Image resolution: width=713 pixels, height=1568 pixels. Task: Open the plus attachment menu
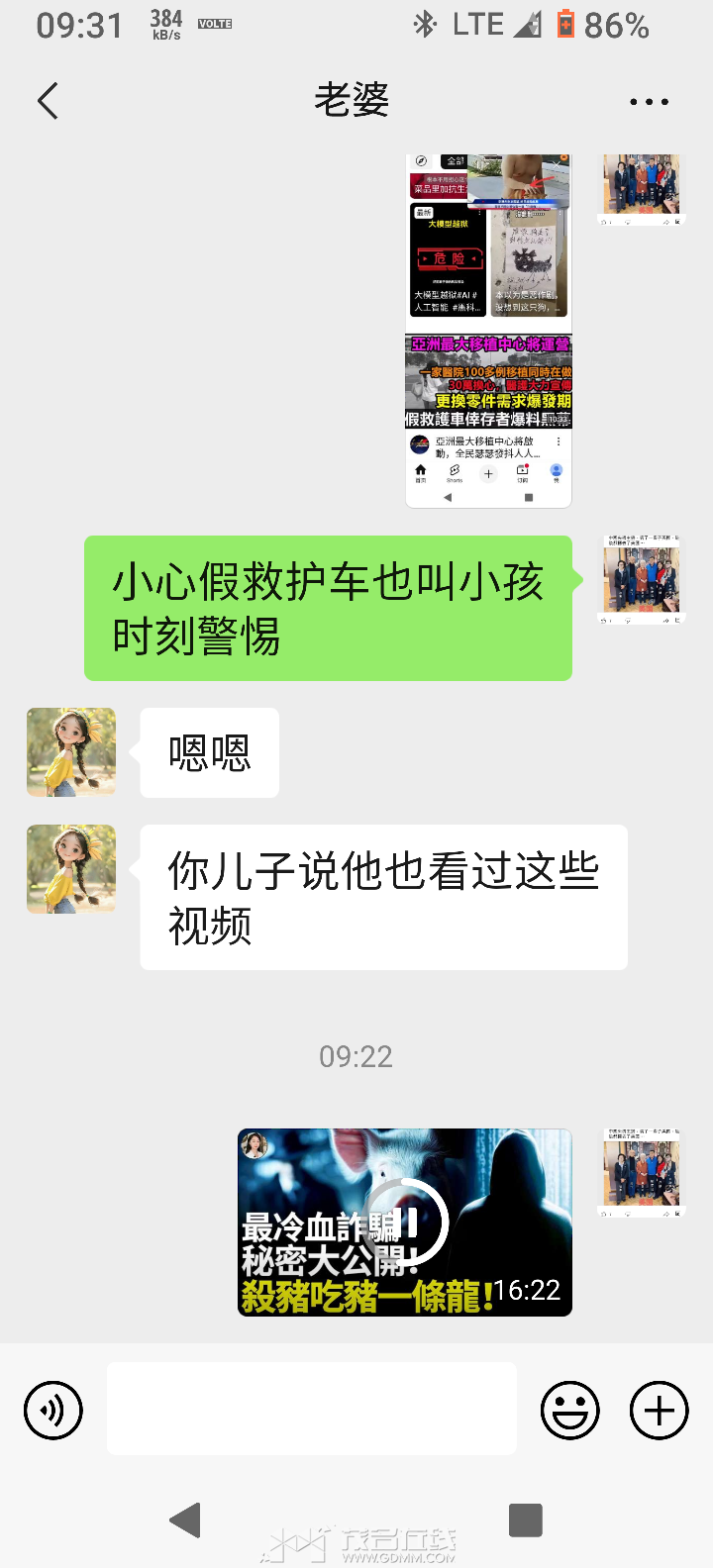(660, 1410)
